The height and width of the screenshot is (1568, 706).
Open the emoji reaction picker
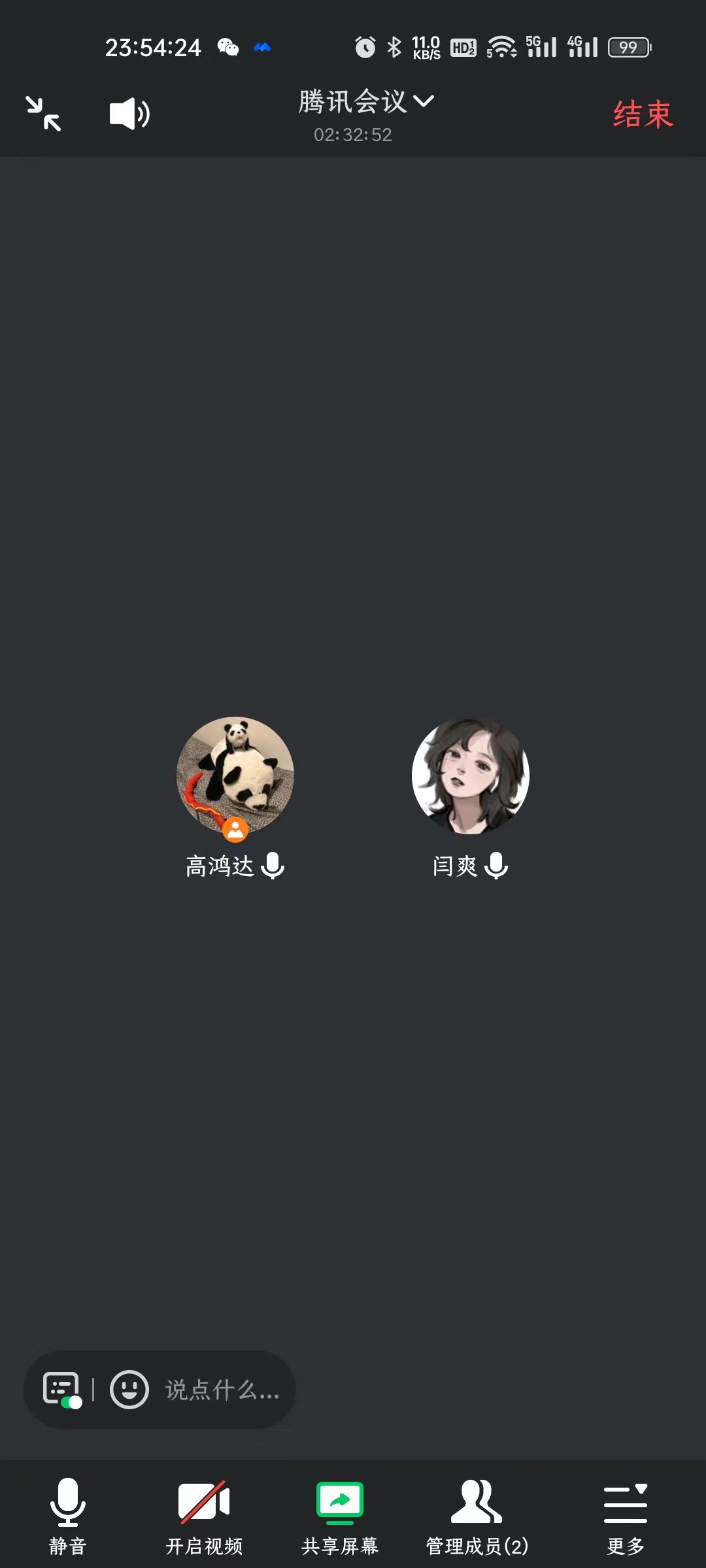click(129, 1389)
